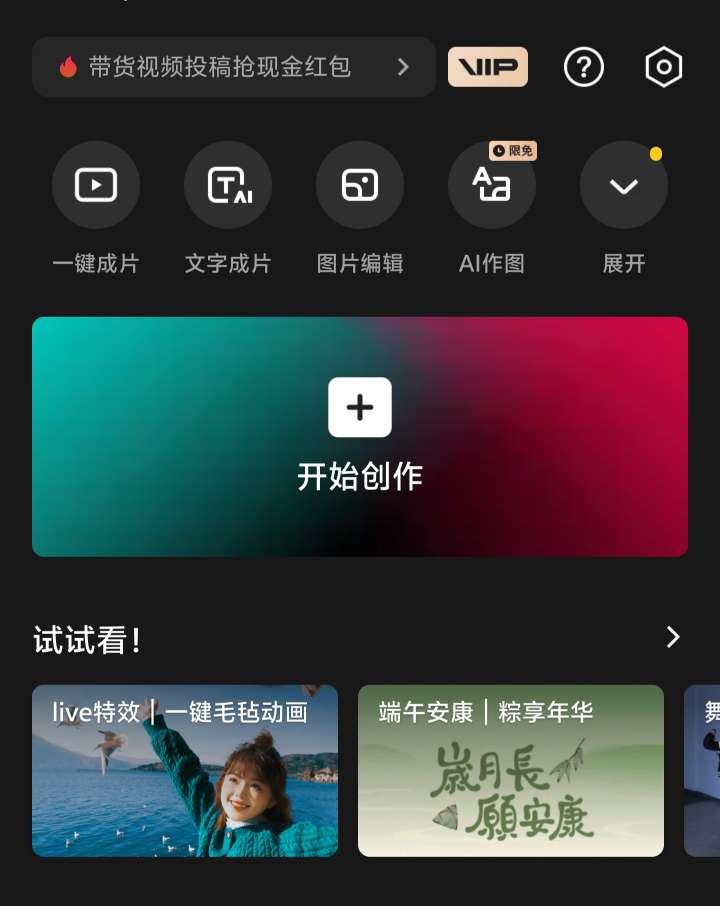720x906 pixels.
Task: Open the VIP membership badge
Action: (488, 67)
